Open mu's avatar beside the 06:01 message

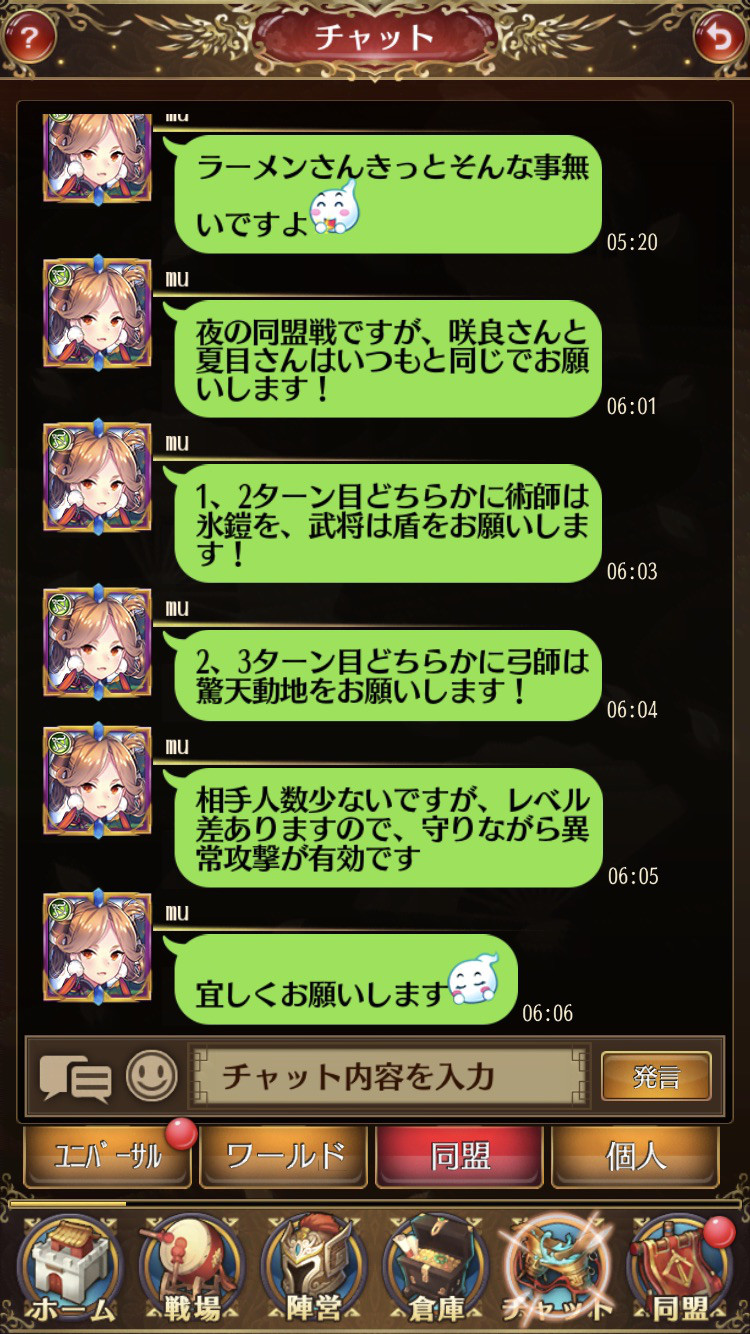point(97,312)
